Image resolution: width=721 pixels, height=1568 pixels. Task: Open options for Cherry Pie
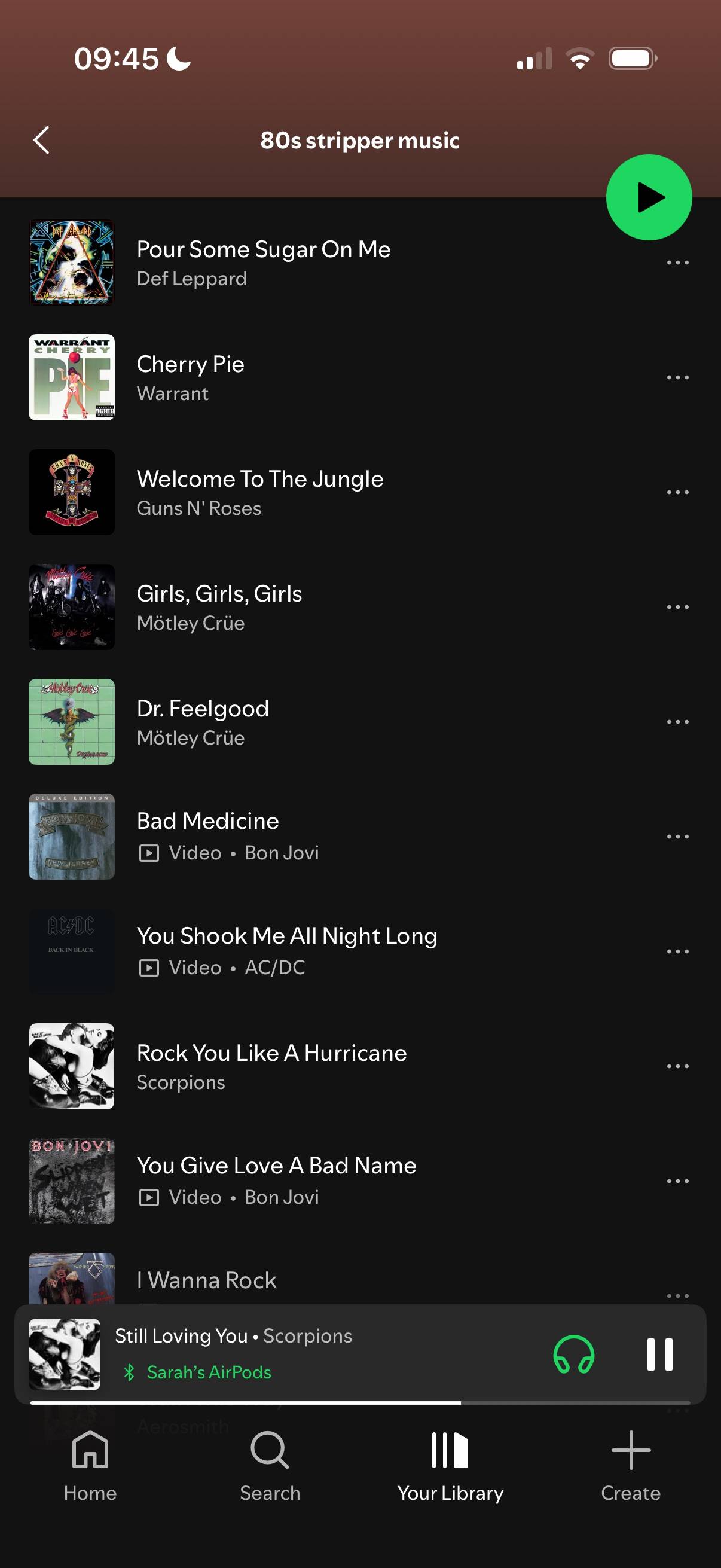pyautogui.click(x=677, y=377)
